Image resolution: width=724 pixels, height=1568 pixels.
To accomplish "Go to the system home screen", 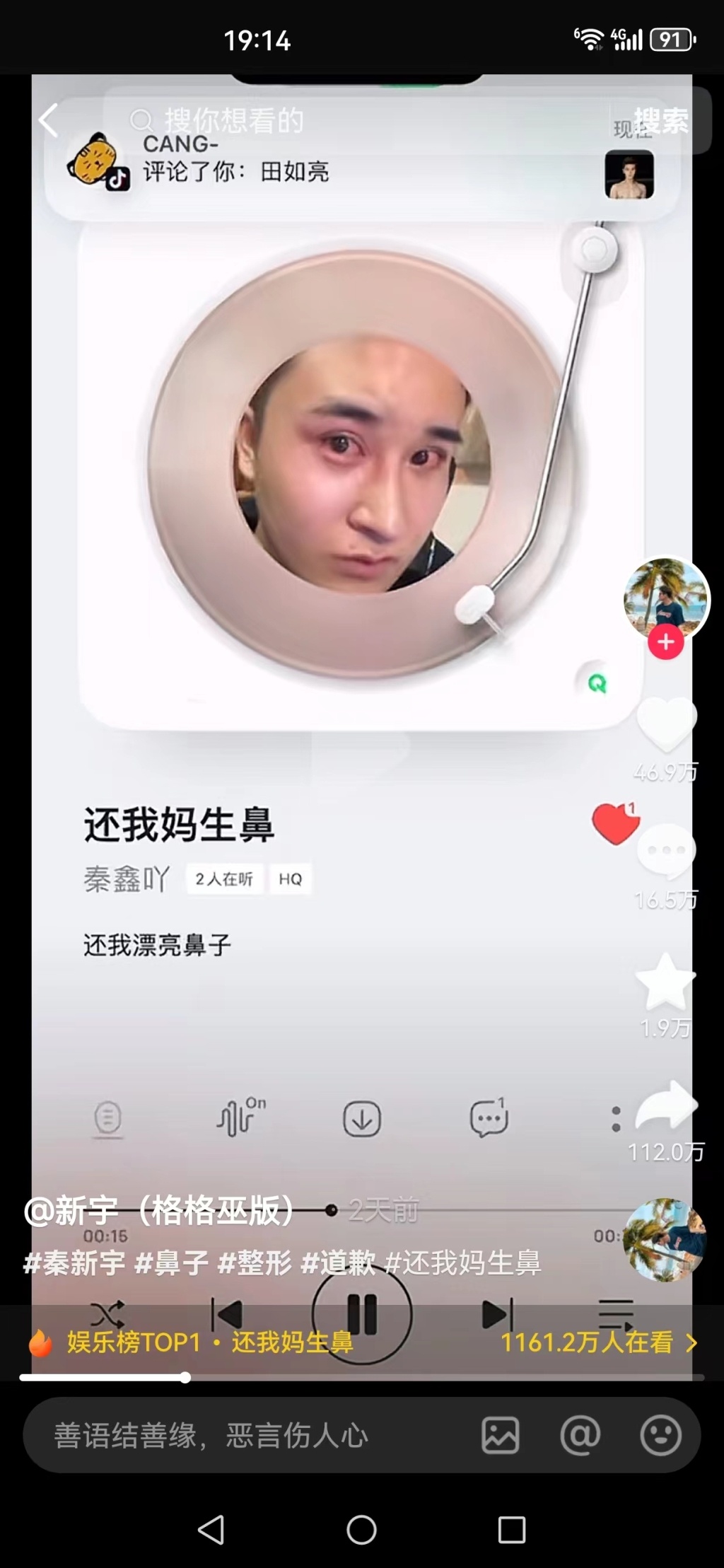I will point(361,1530).
